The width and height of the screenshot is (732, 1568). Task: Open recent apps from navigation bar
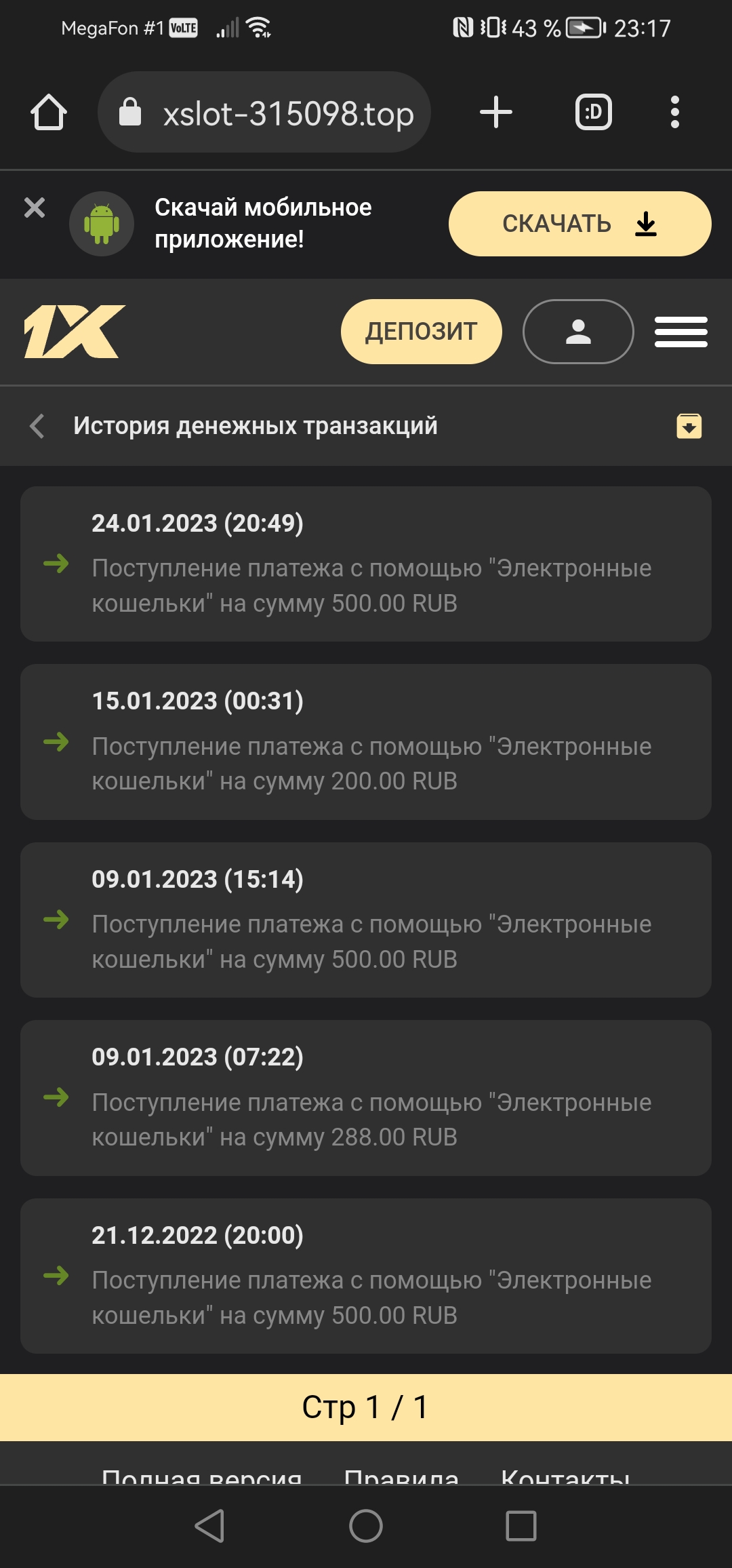pyautogui.click(x=521, y=1526)
